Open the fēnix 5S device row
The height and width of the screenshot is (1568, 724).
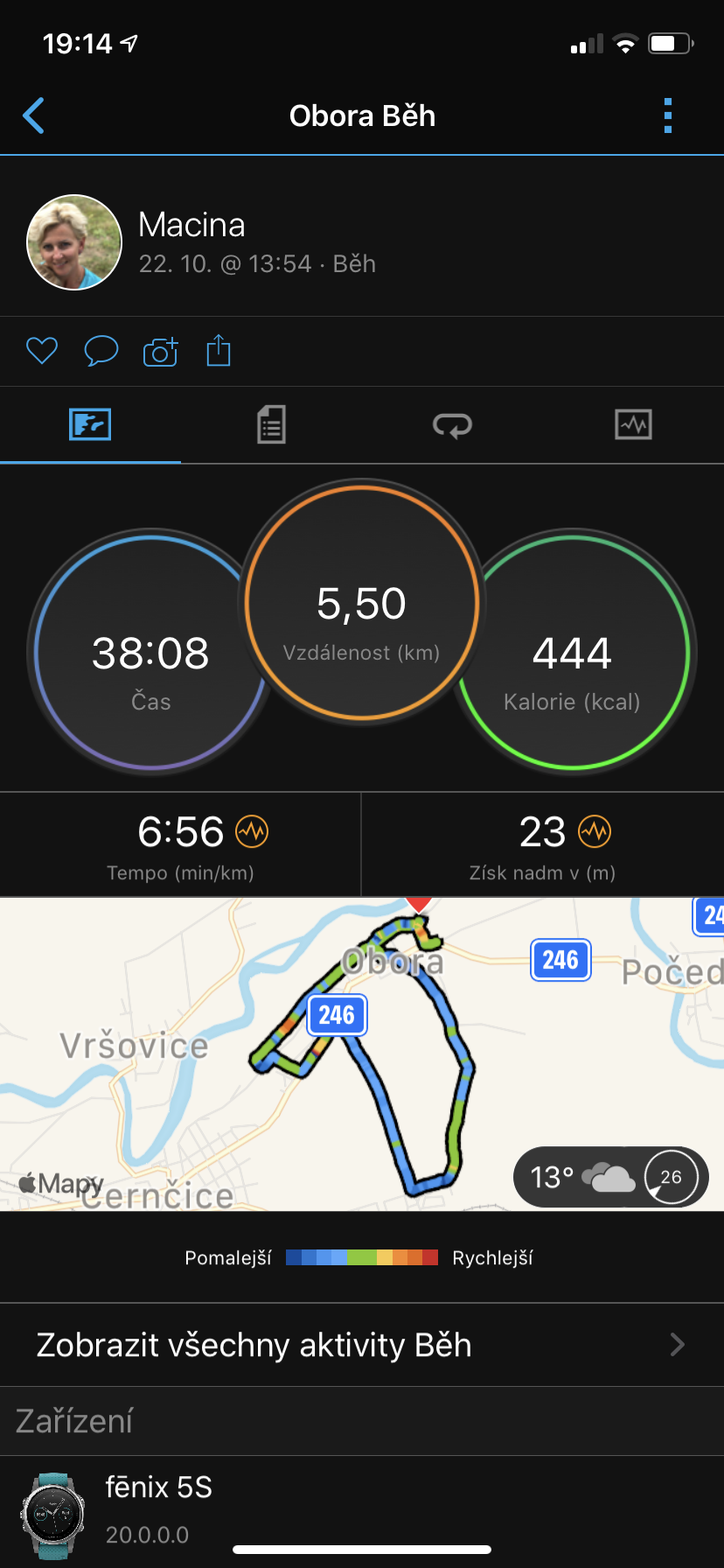(x=362, y=1511)
